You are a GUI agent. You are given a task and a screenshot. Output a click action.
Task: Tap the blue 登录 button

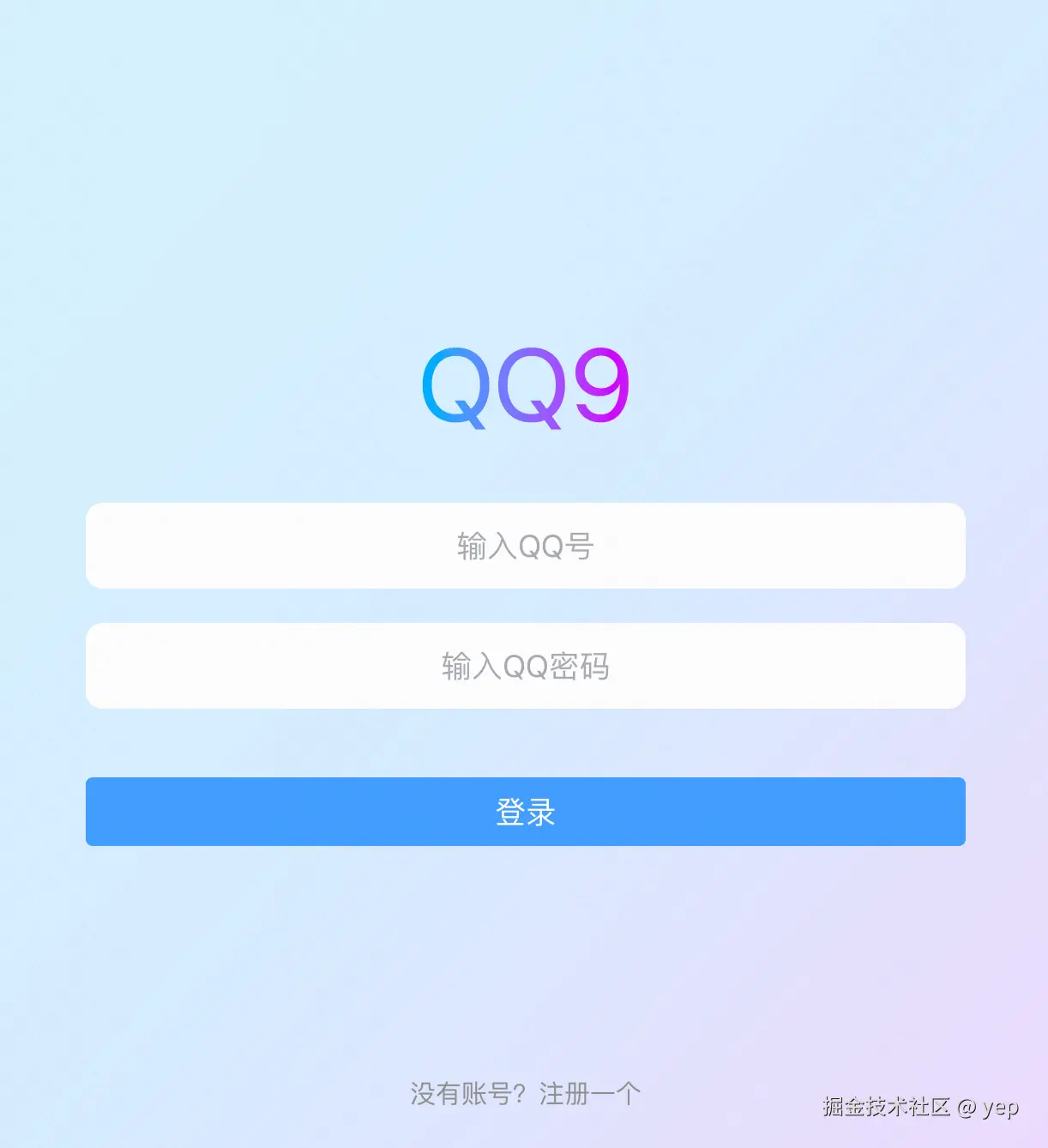(x=525, y=812)
